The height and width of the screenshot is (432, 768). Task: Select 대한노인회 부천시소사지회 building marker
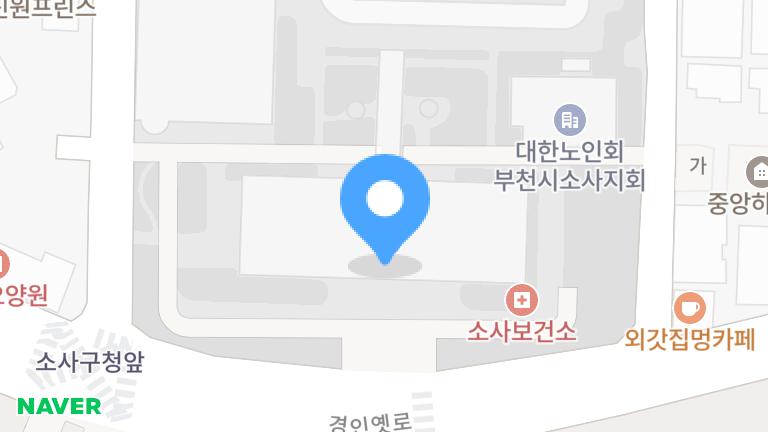[x=569, y=120]
